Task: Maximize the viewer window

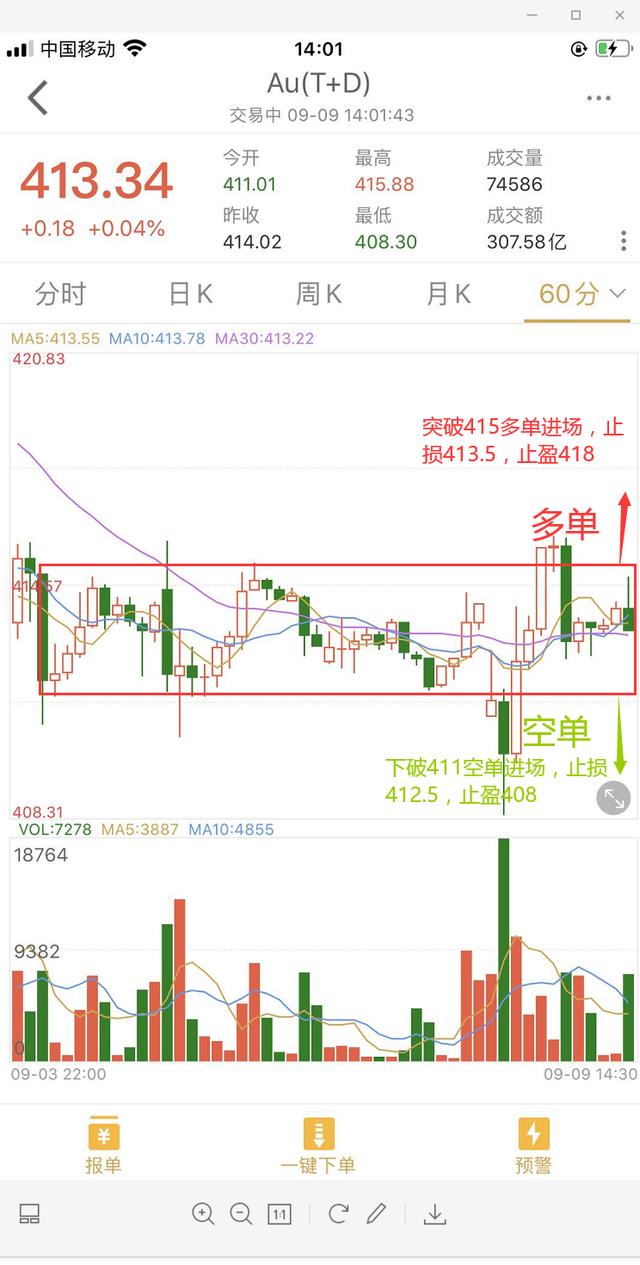Action: [x=576, y=15]
